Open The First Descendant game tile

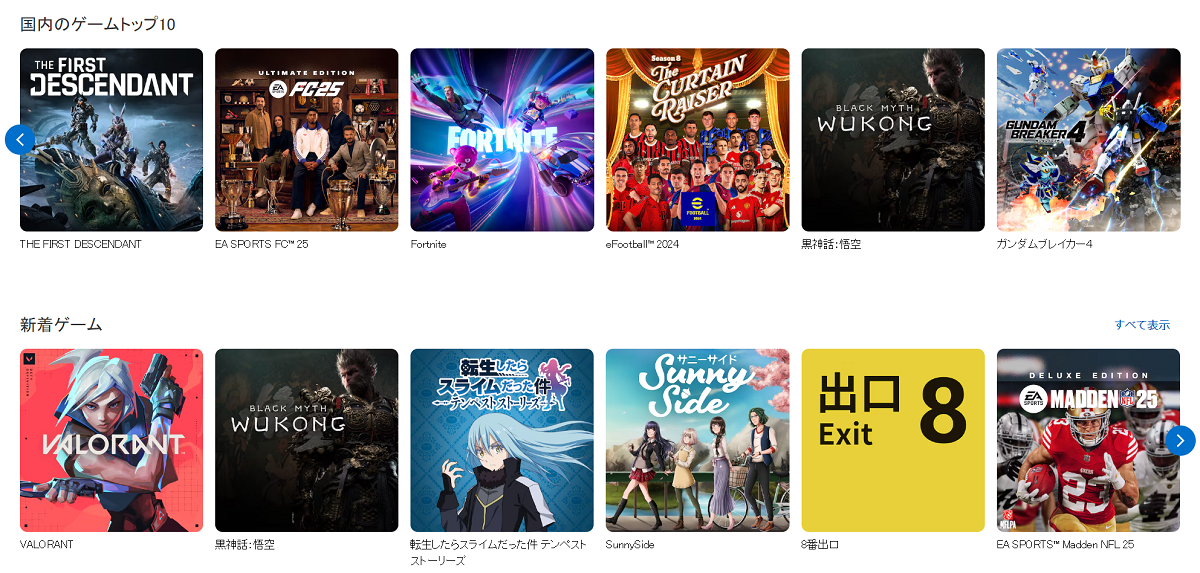pos(111,140)
